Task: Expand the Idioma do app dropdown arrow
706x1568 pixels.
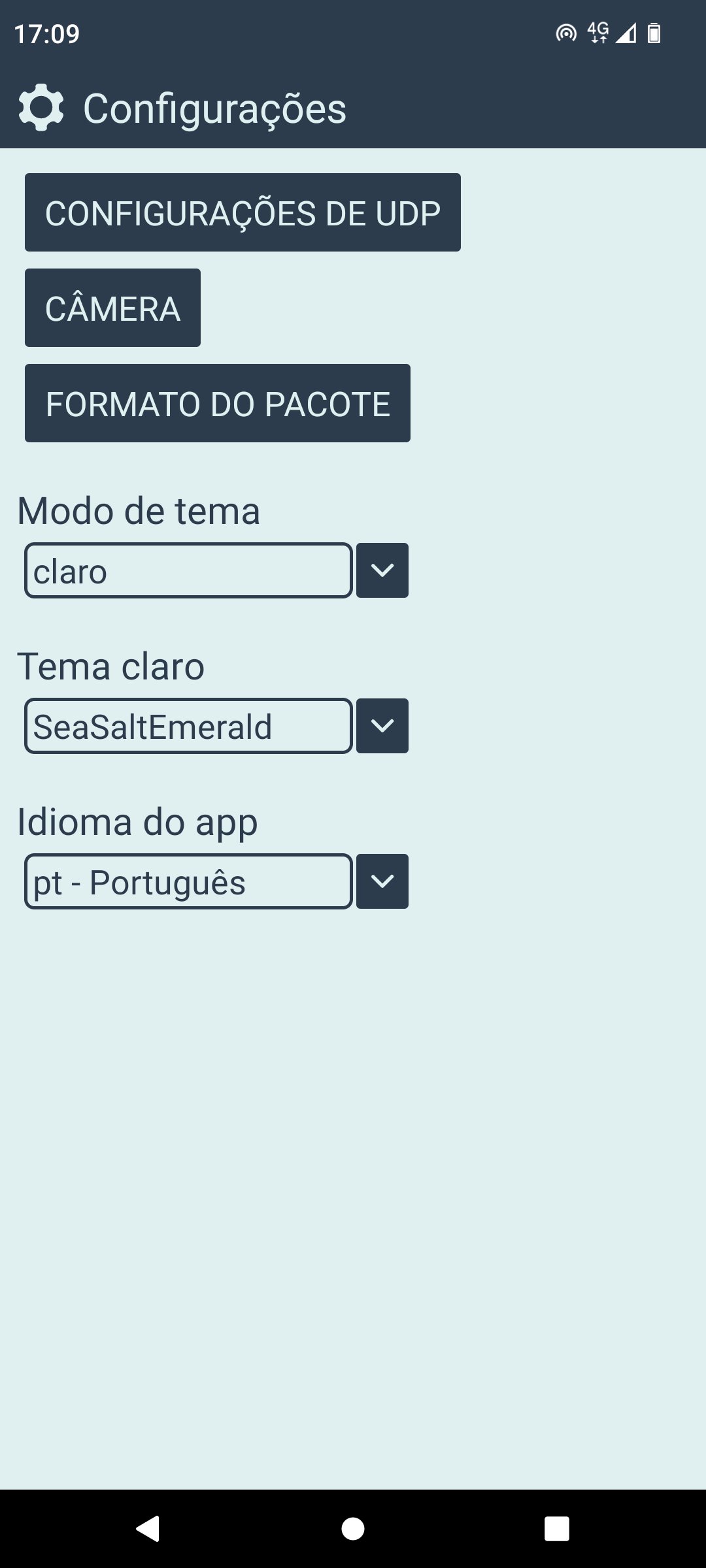Action: pos(382,881)
